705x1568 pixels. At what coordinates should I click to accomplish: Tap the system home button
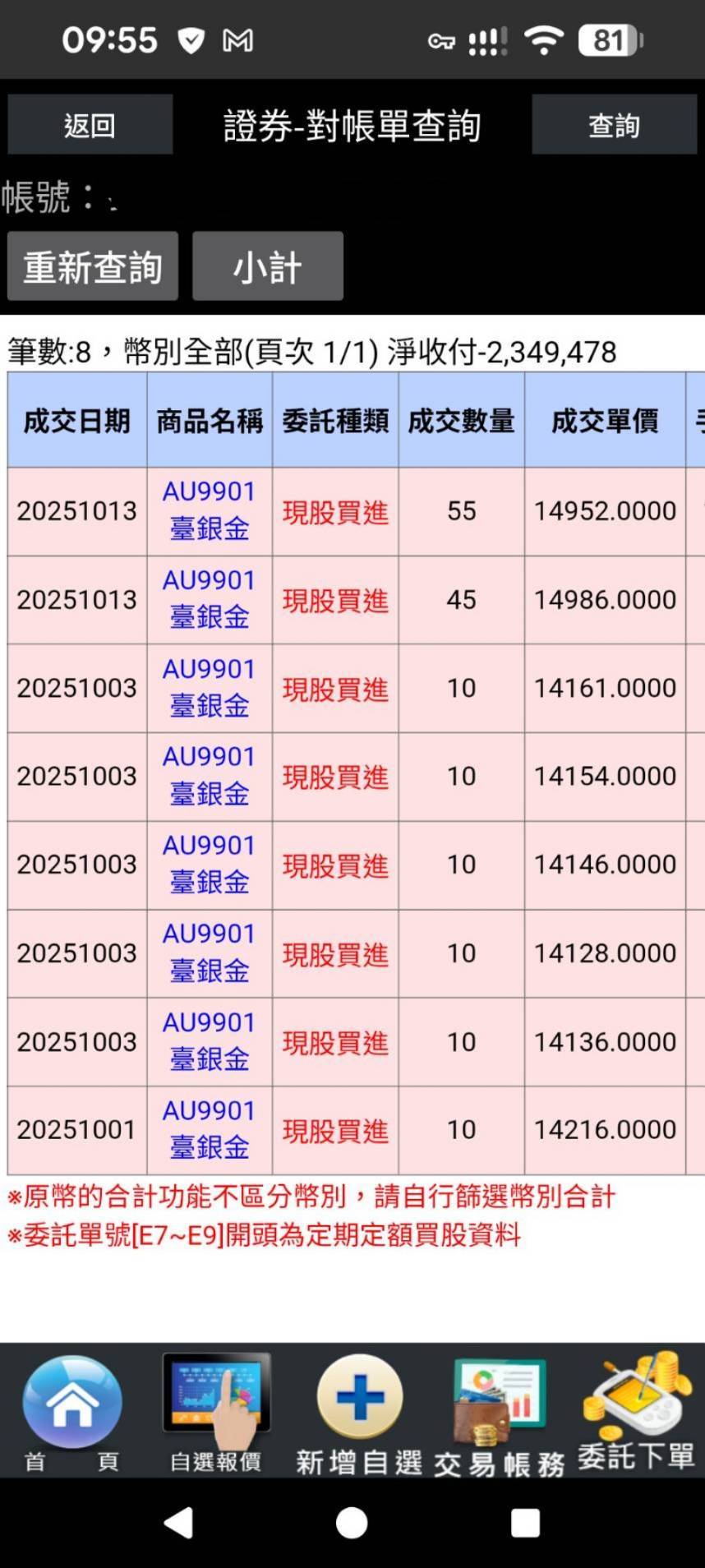coord(352,1523)
